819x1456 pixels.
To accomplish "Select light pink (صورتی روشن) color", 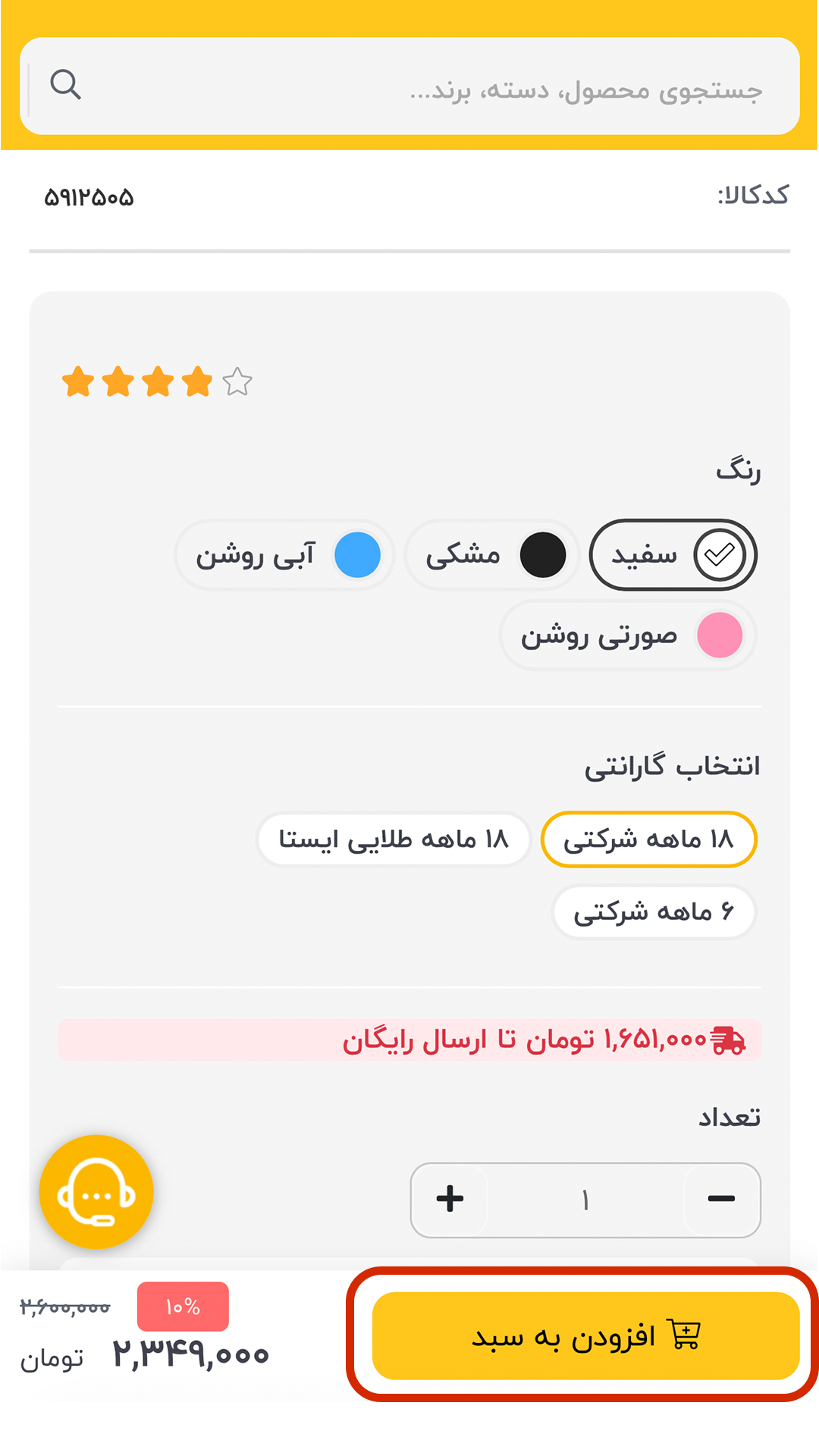I will (628, 635).
